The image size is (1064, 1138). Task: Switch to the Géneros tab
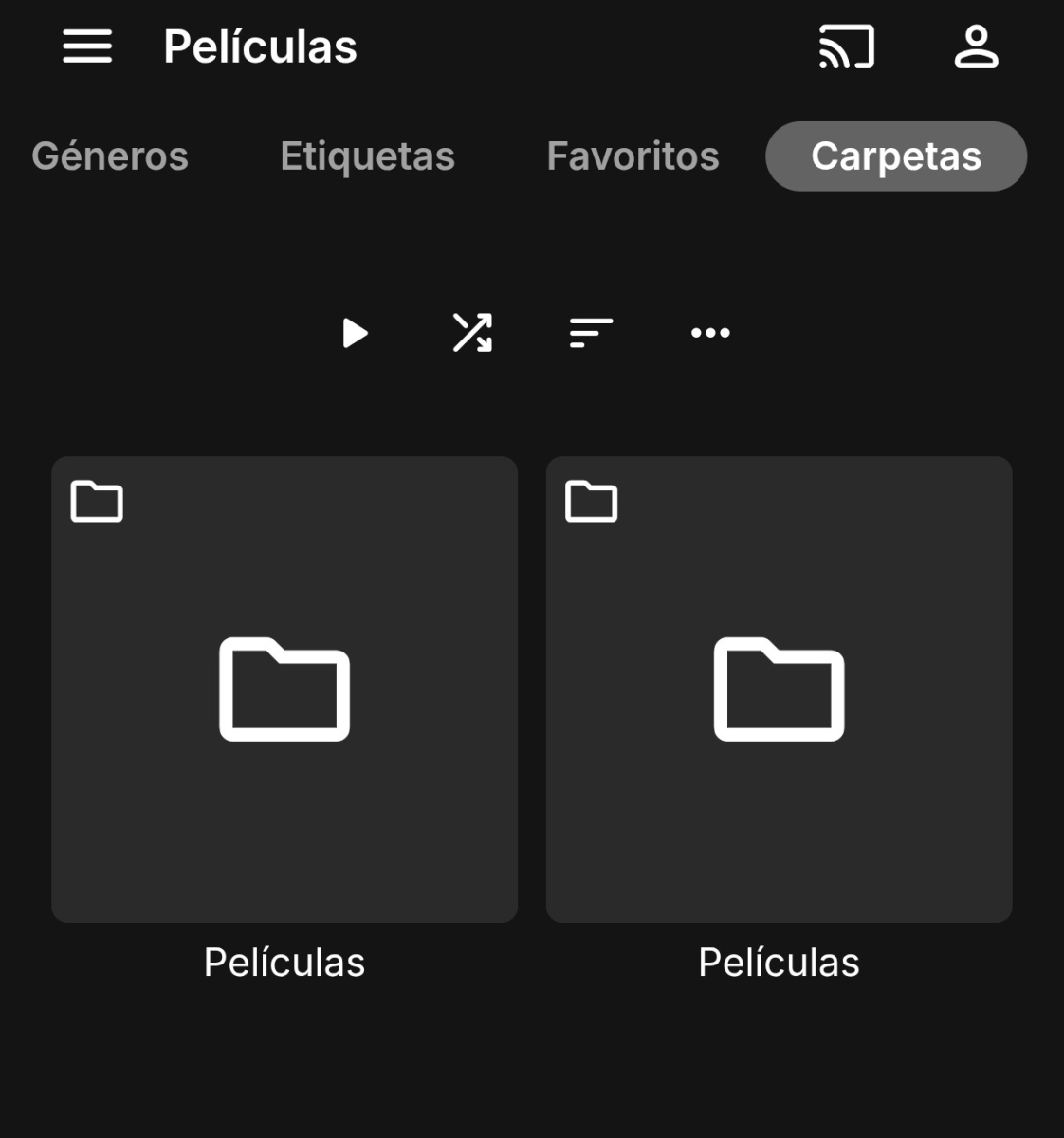[109, 156]
